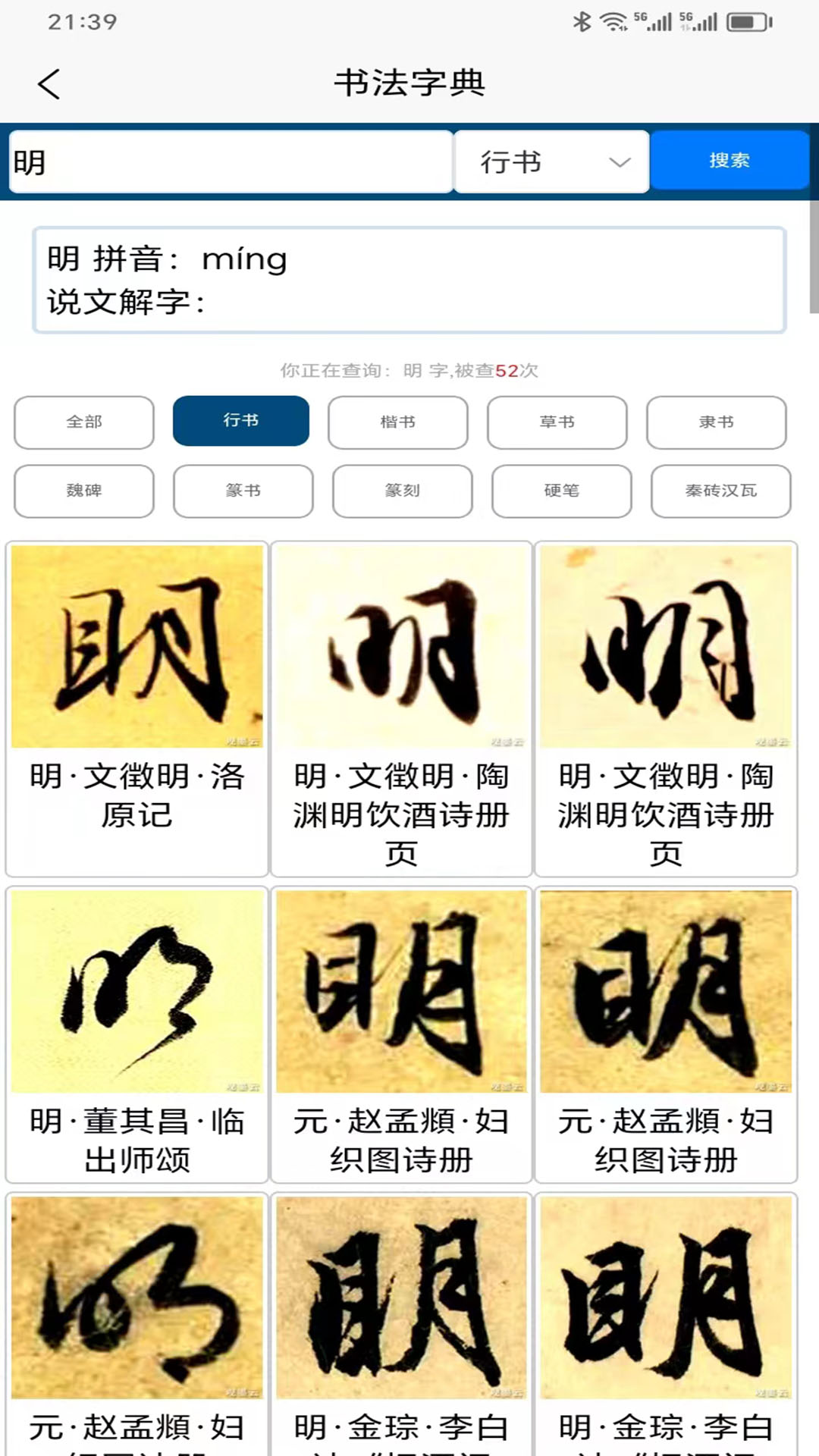Select the 全部 filter tab
The height and width of the screenshot is (1456, 819).
(x=83, y=422)
